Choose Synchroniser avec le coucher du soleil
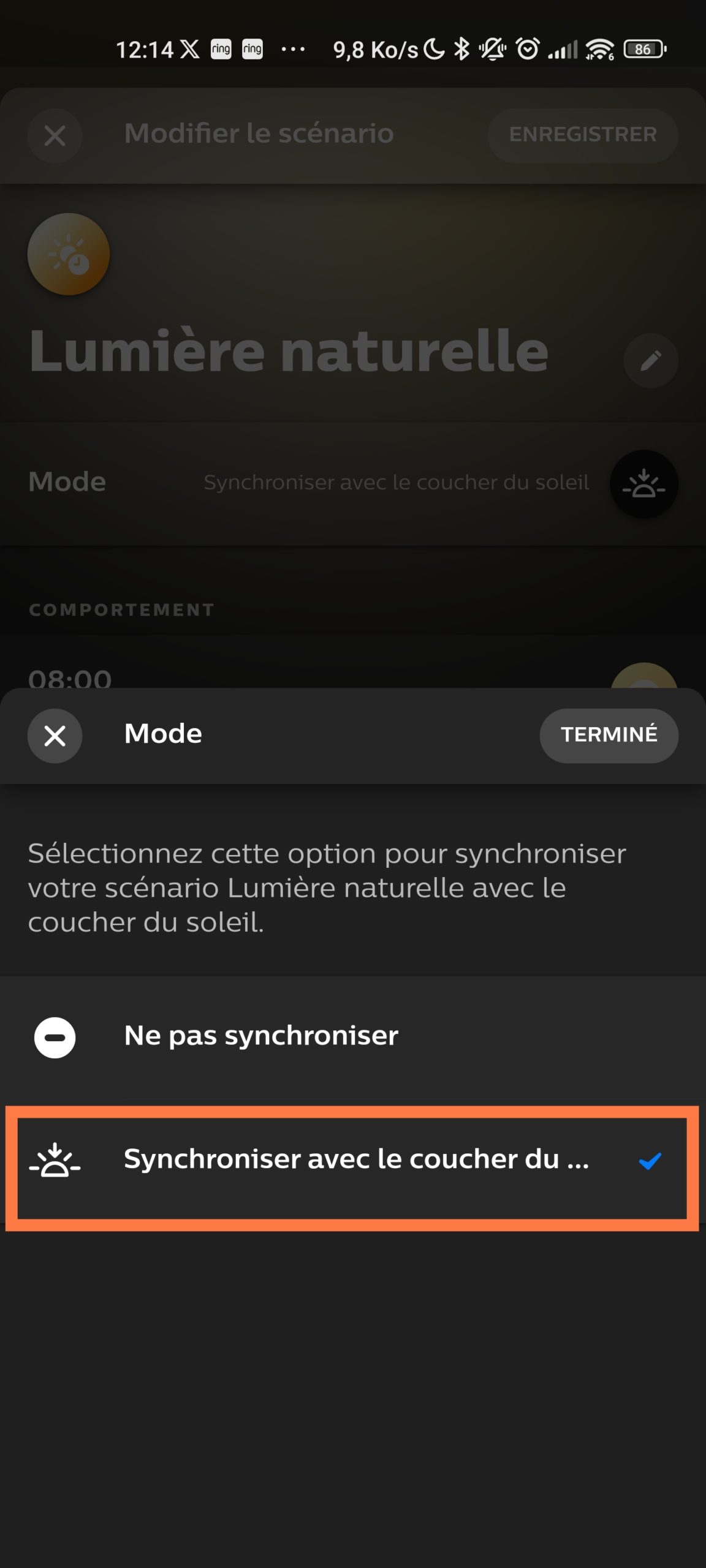This screenshot has height=1568, width=706. point(353,1160)
